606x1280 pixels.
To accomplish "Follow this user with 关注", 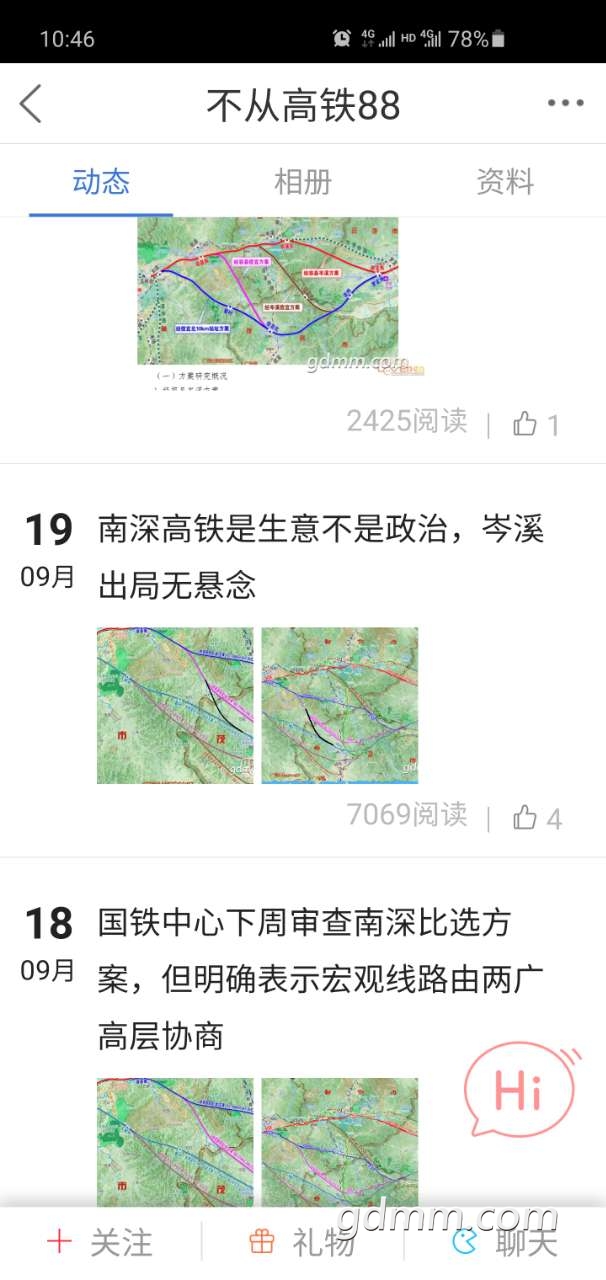I will click(x=101, y=1242).
